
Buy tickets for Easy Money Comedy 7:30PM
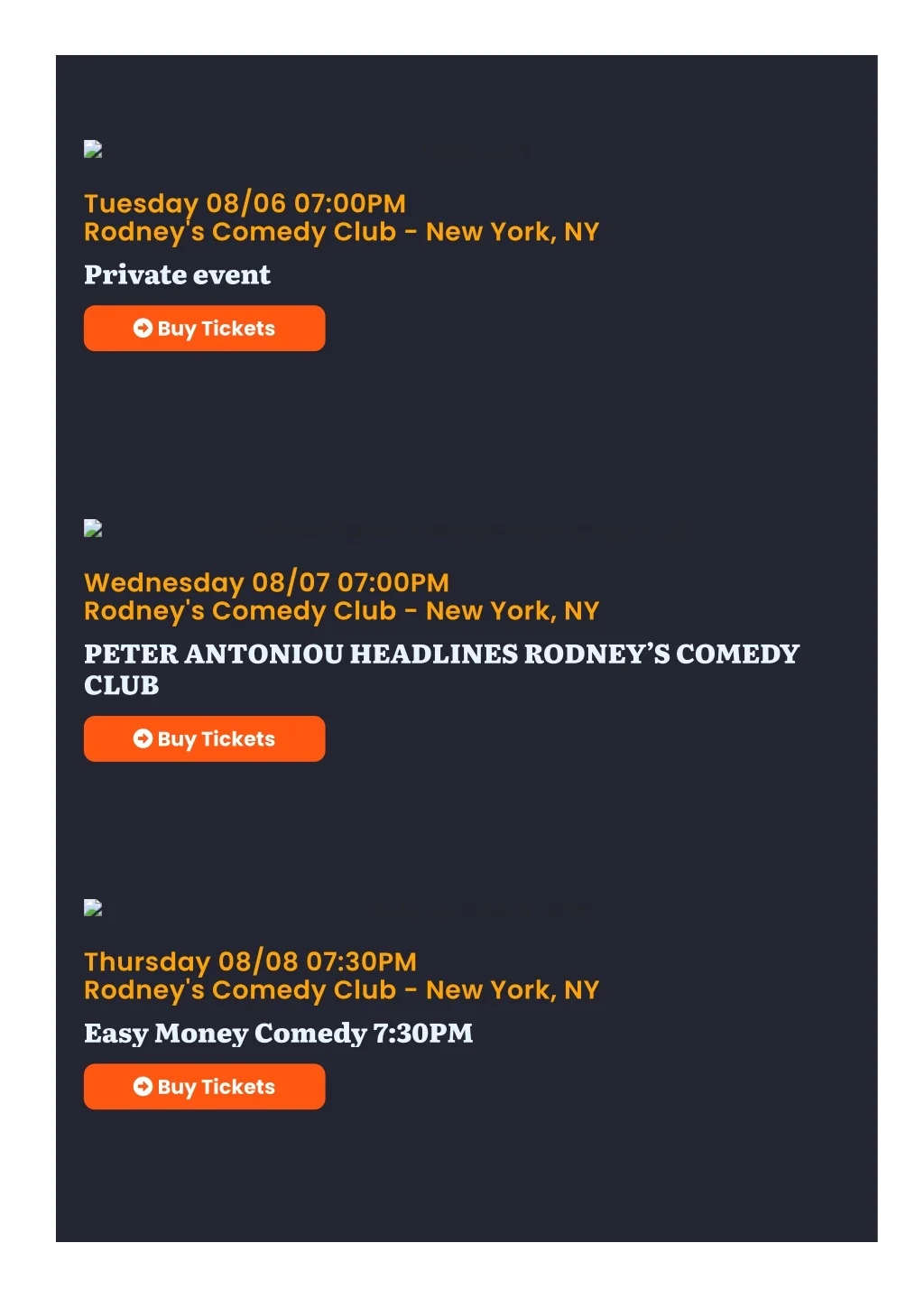[x=204, y=1087]
